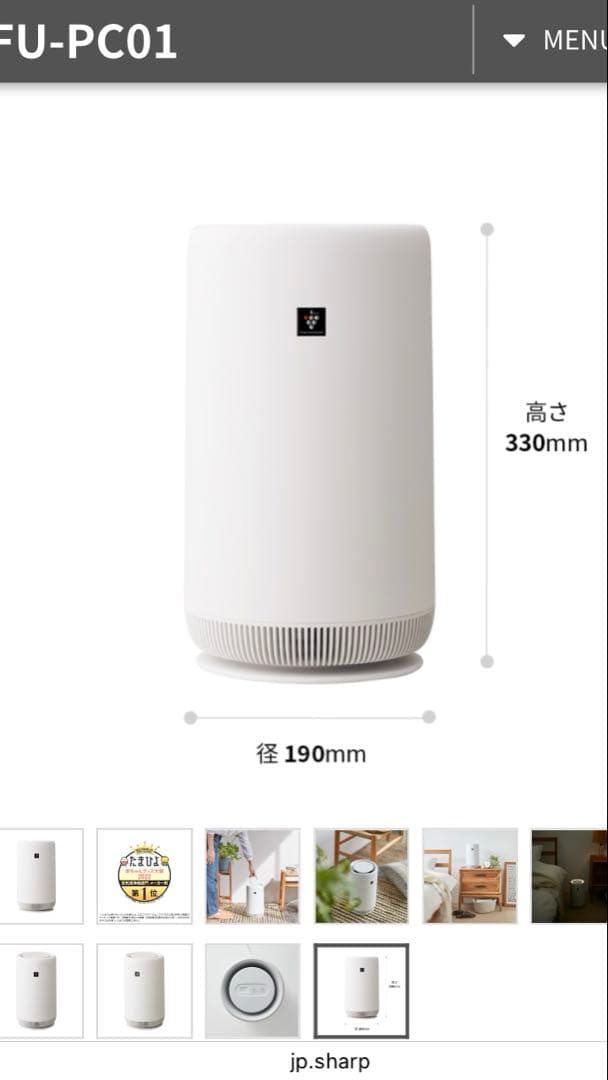
Task: View the photo of person standing beside purifier
Action: point(252,876)
